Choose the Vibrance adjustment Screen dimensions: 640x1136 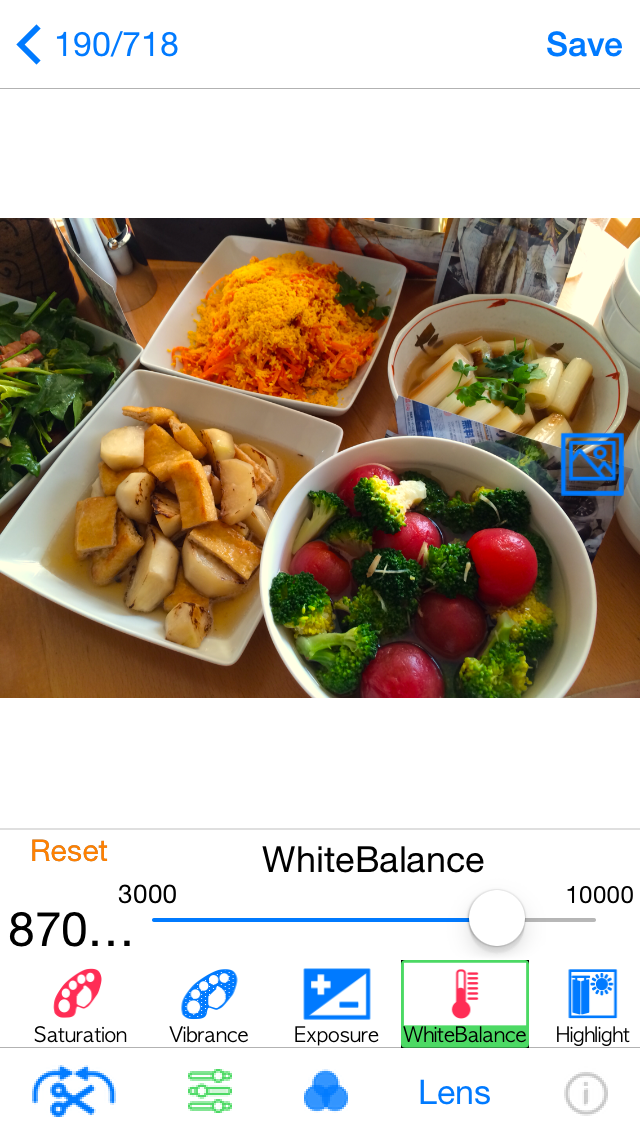click(x=209, y=1006)
